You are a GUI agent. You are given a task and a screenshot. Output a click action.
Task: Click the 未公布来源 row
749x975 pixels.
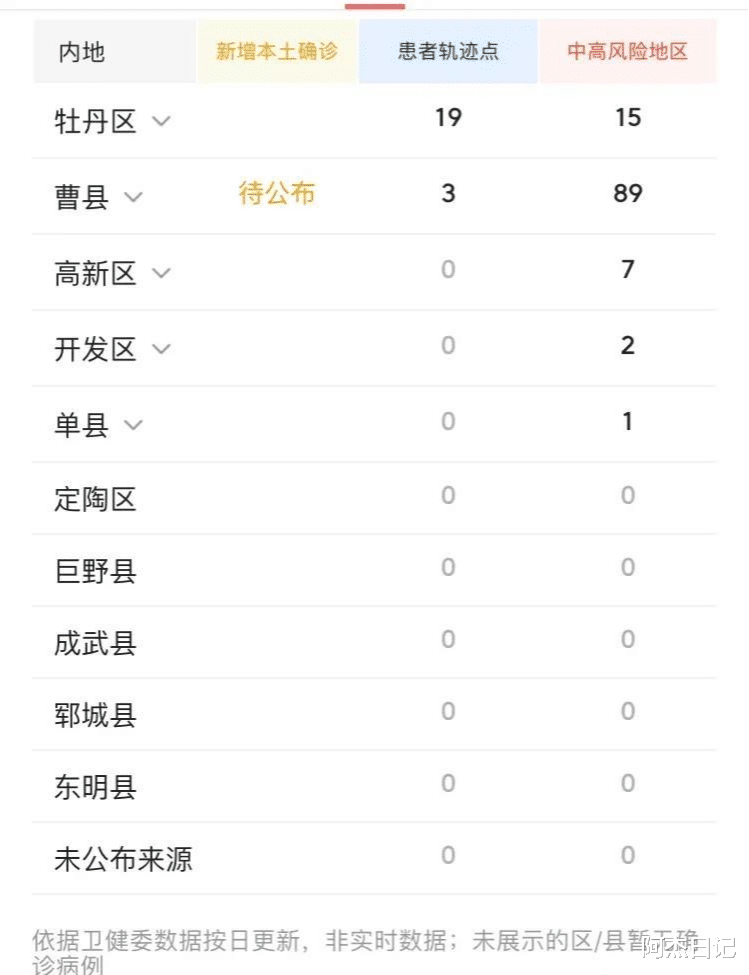(x=122, y=858)
